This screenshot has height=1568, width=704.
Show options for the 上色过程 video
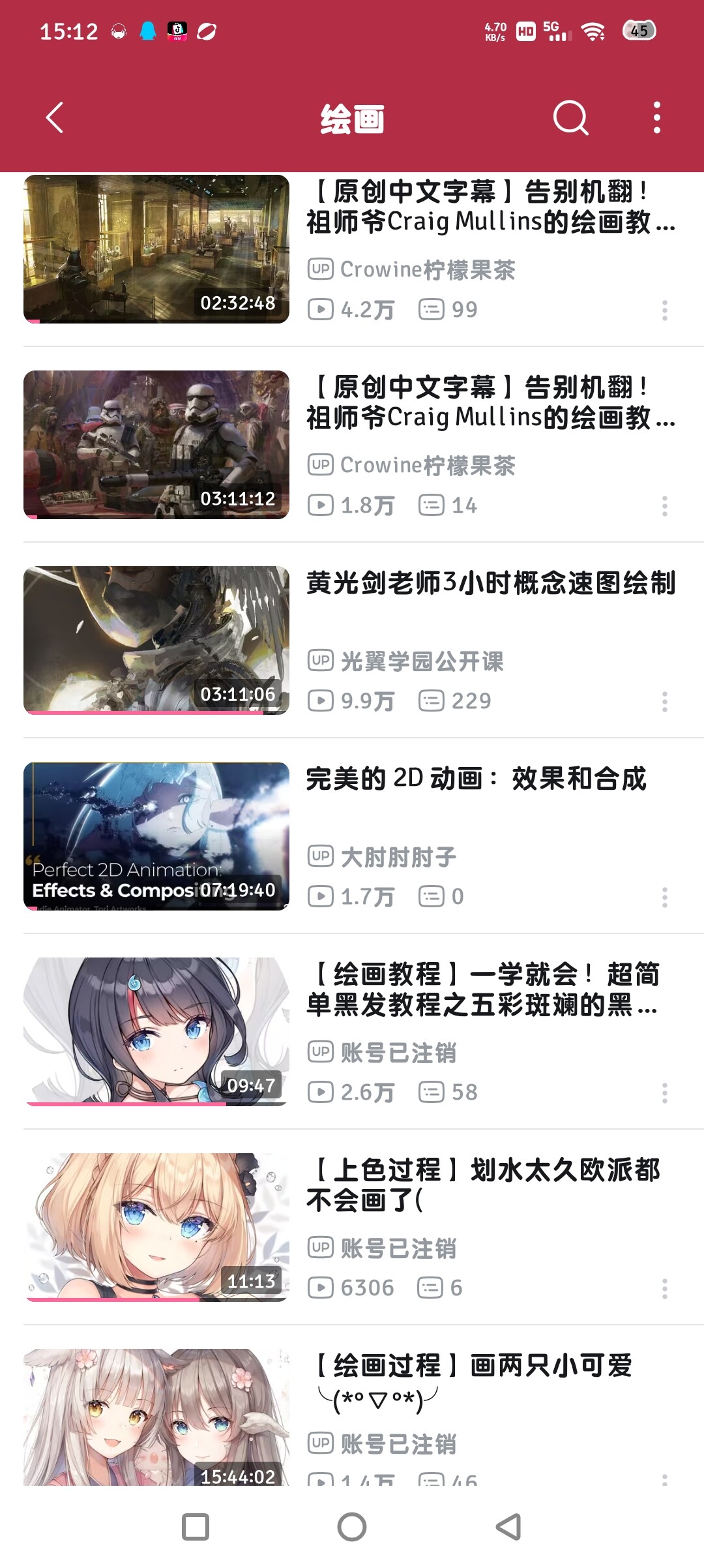pos(664,1289)
